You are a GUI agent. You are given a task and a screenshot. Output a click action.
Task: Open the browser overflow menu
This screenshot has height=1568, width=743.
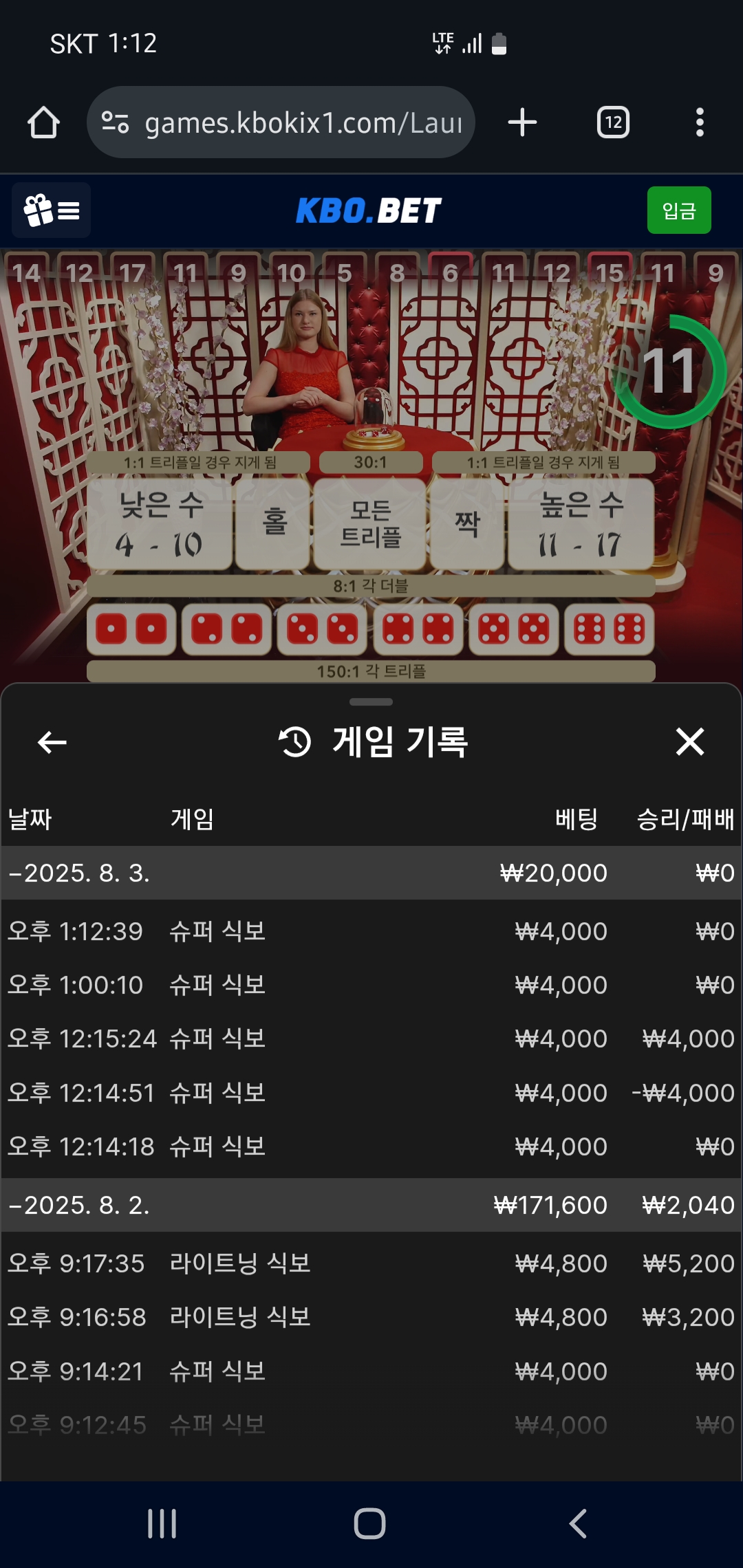pos(700,123)
